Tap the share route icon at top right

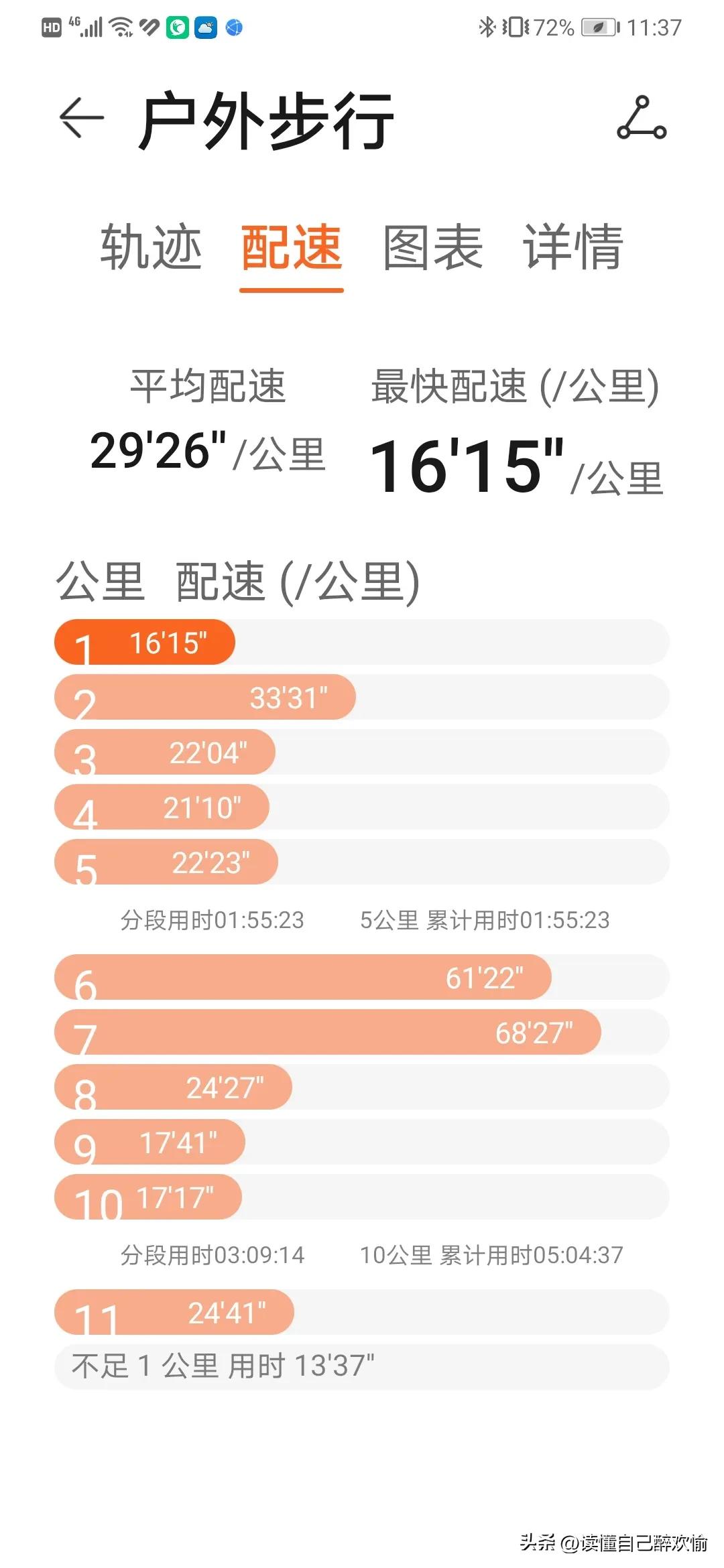pos(642,118)
